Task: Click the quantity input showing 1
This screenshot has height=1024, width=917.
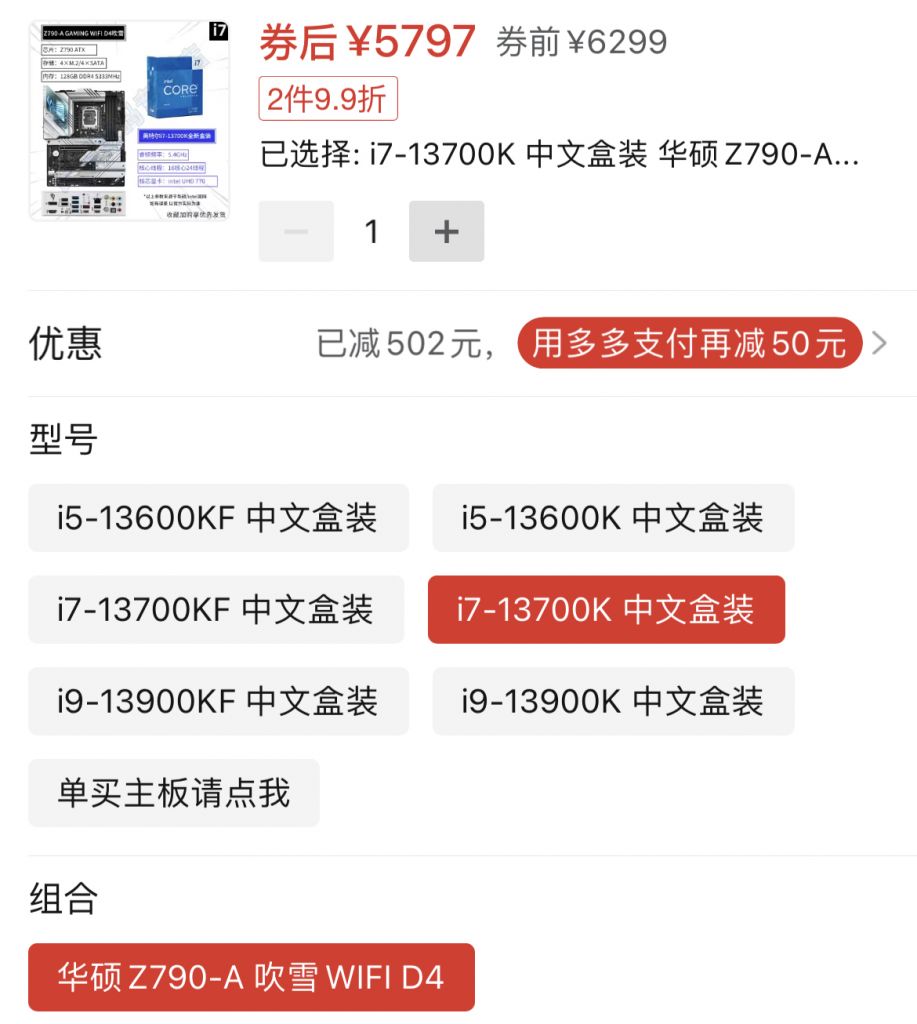Action: click(371, 231)
